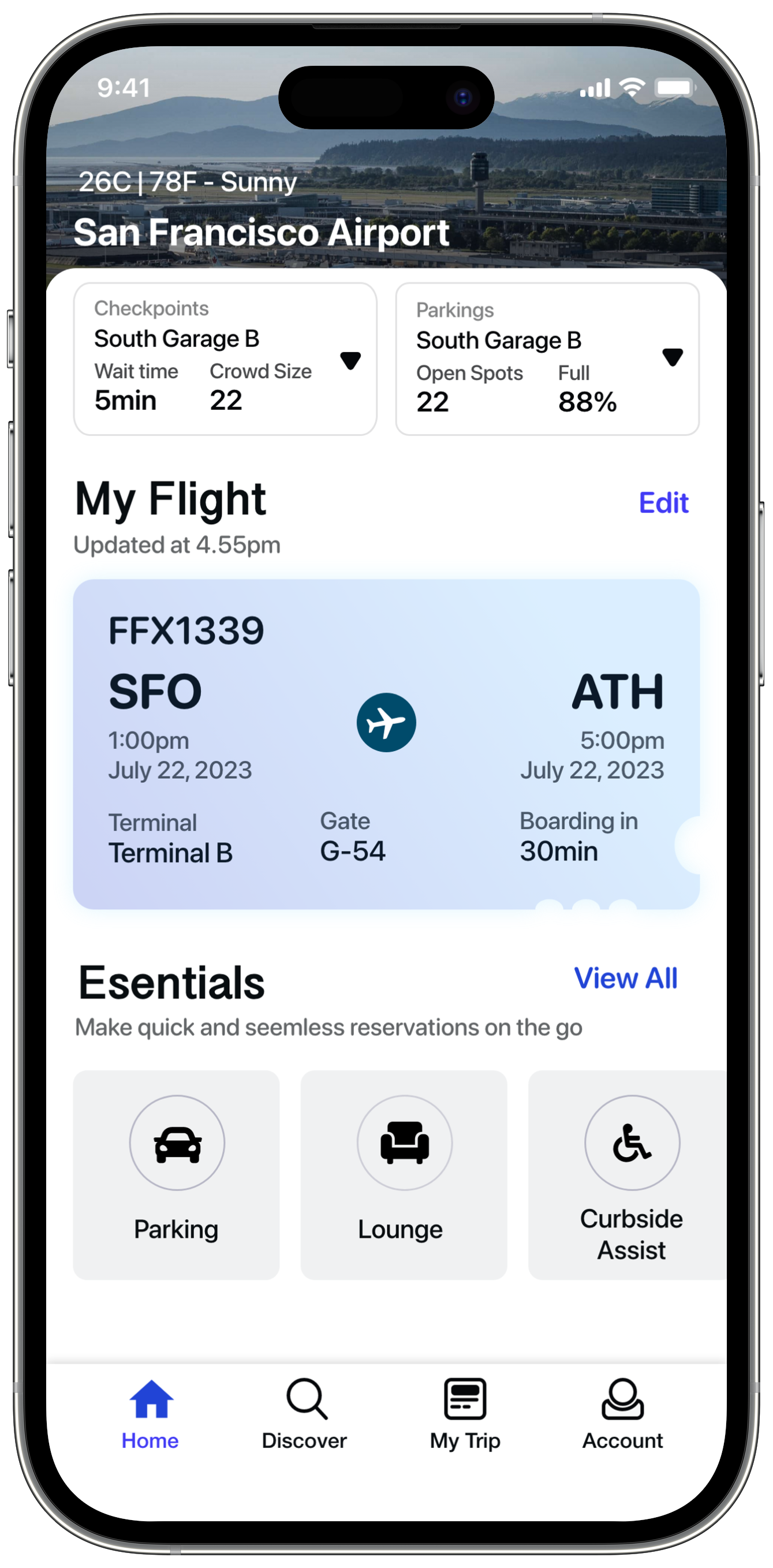Viewport: 773px width, 1568px height.
Task: Select the Lounge tile
Action: click(x=404, y=1175)
